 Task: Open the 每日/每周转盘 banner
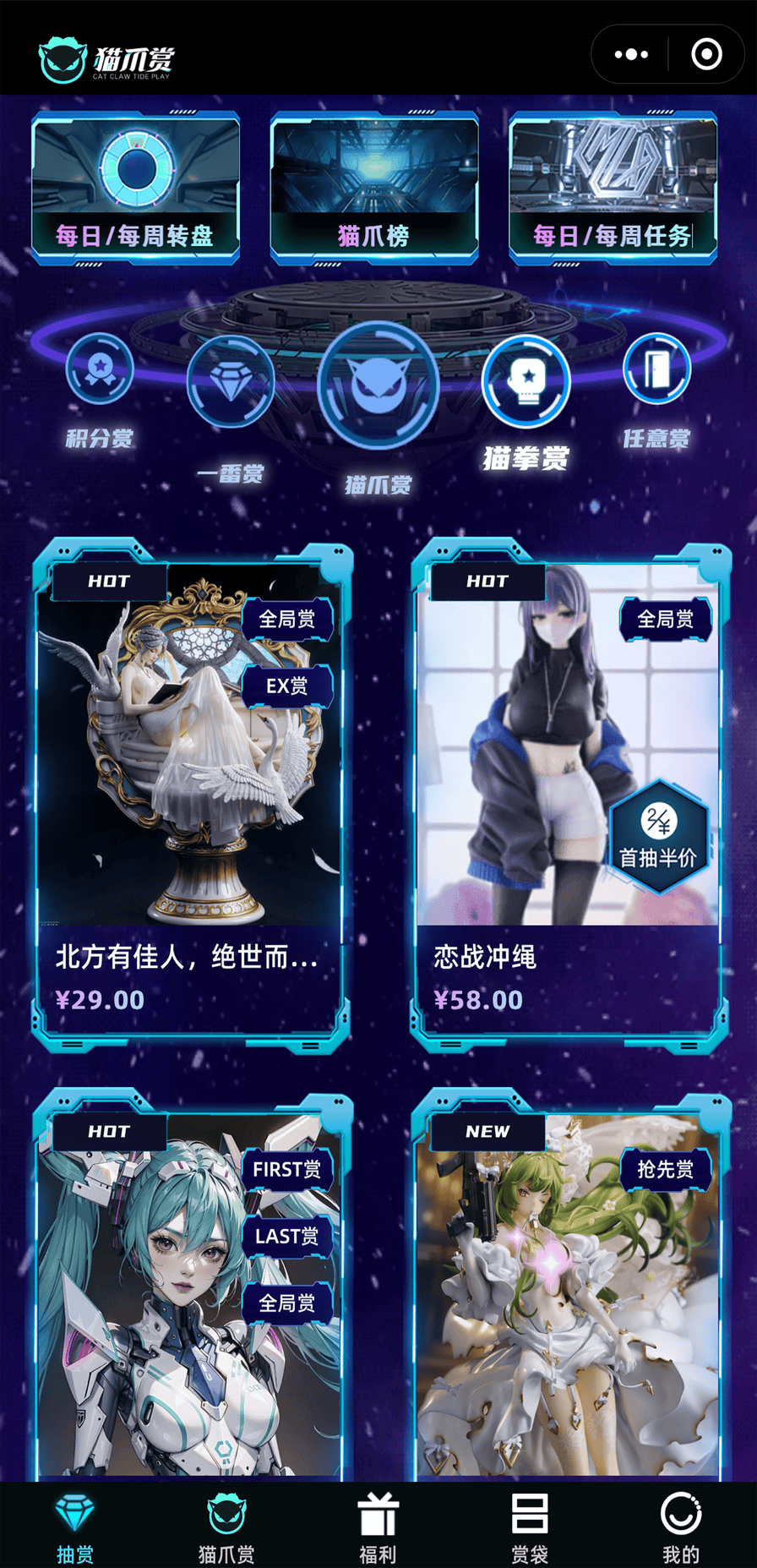pyautogui.click(x=136, y=188)
